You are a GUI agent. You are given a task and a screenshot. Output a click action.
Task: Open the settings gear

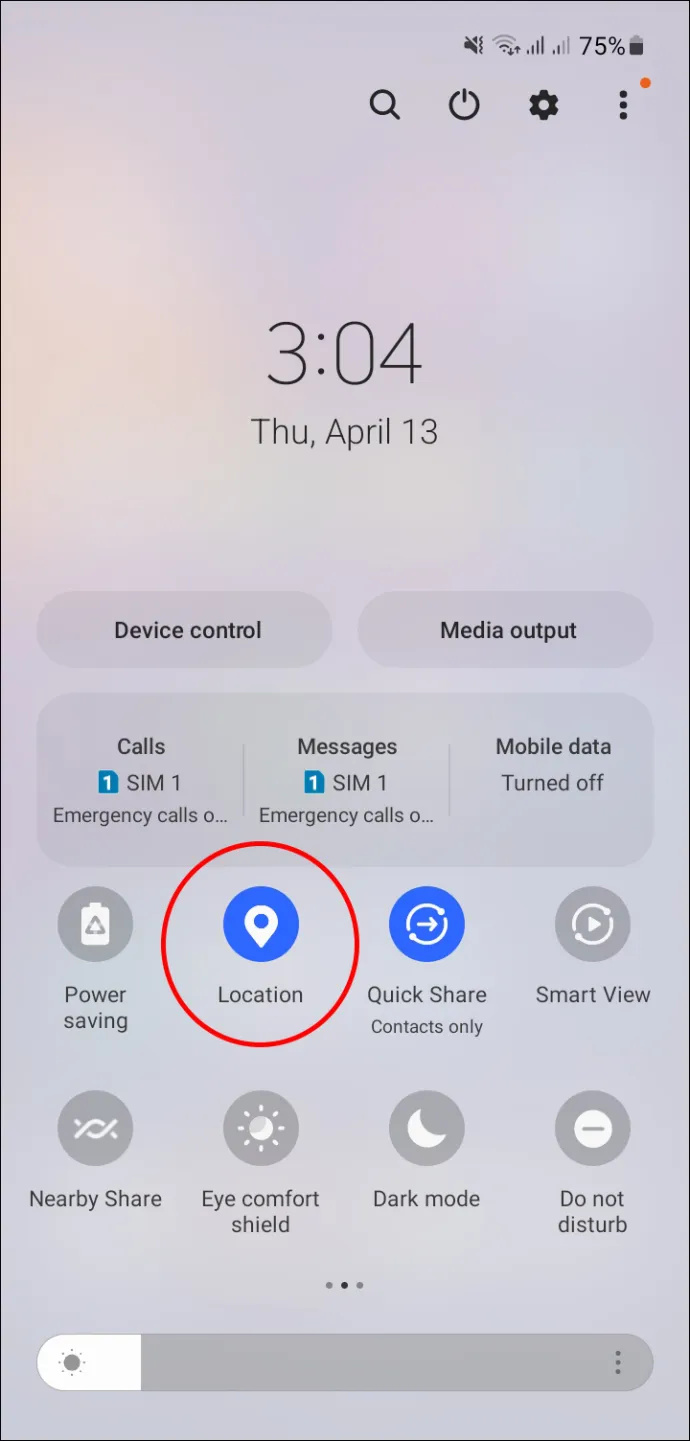543,104
